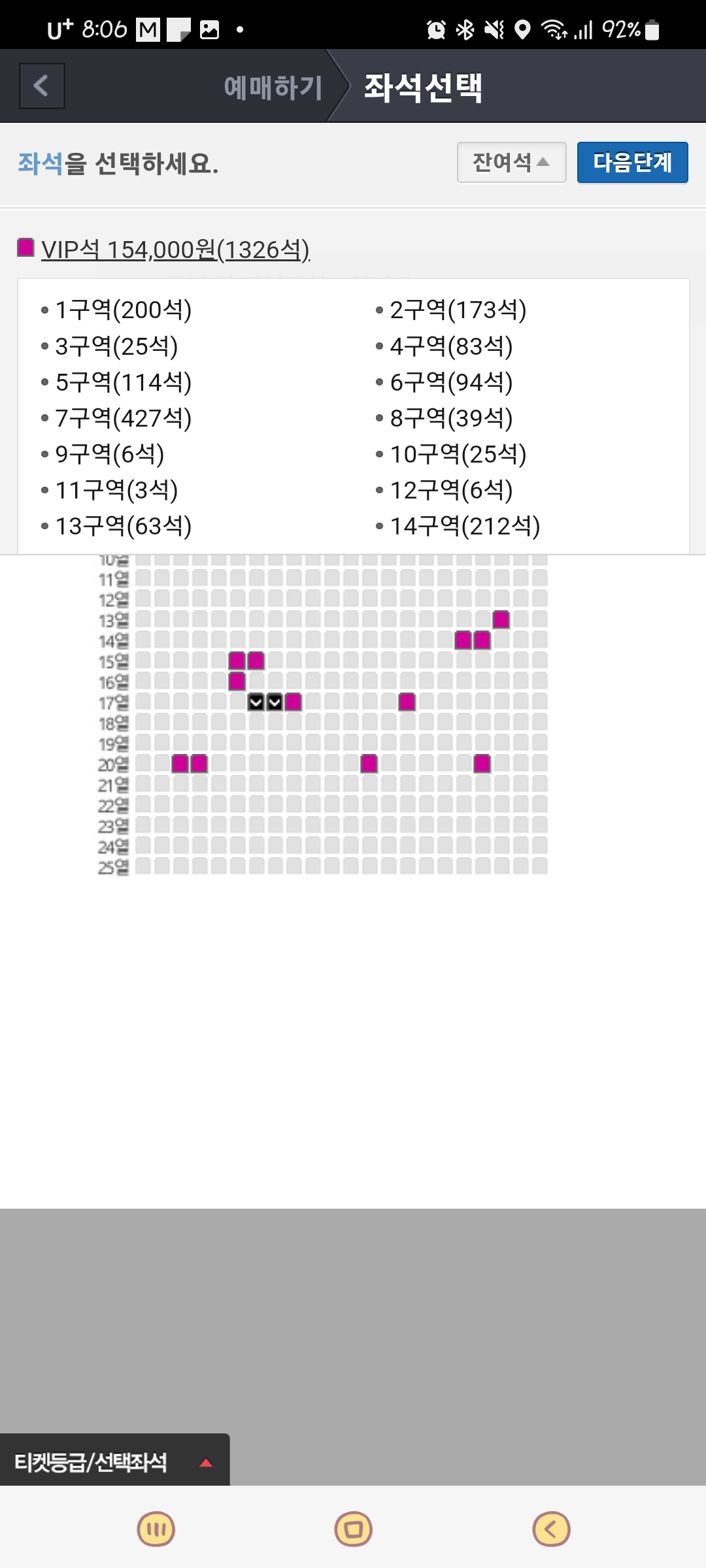Expand the VIP석 154,000원 section

click(175, 248)
